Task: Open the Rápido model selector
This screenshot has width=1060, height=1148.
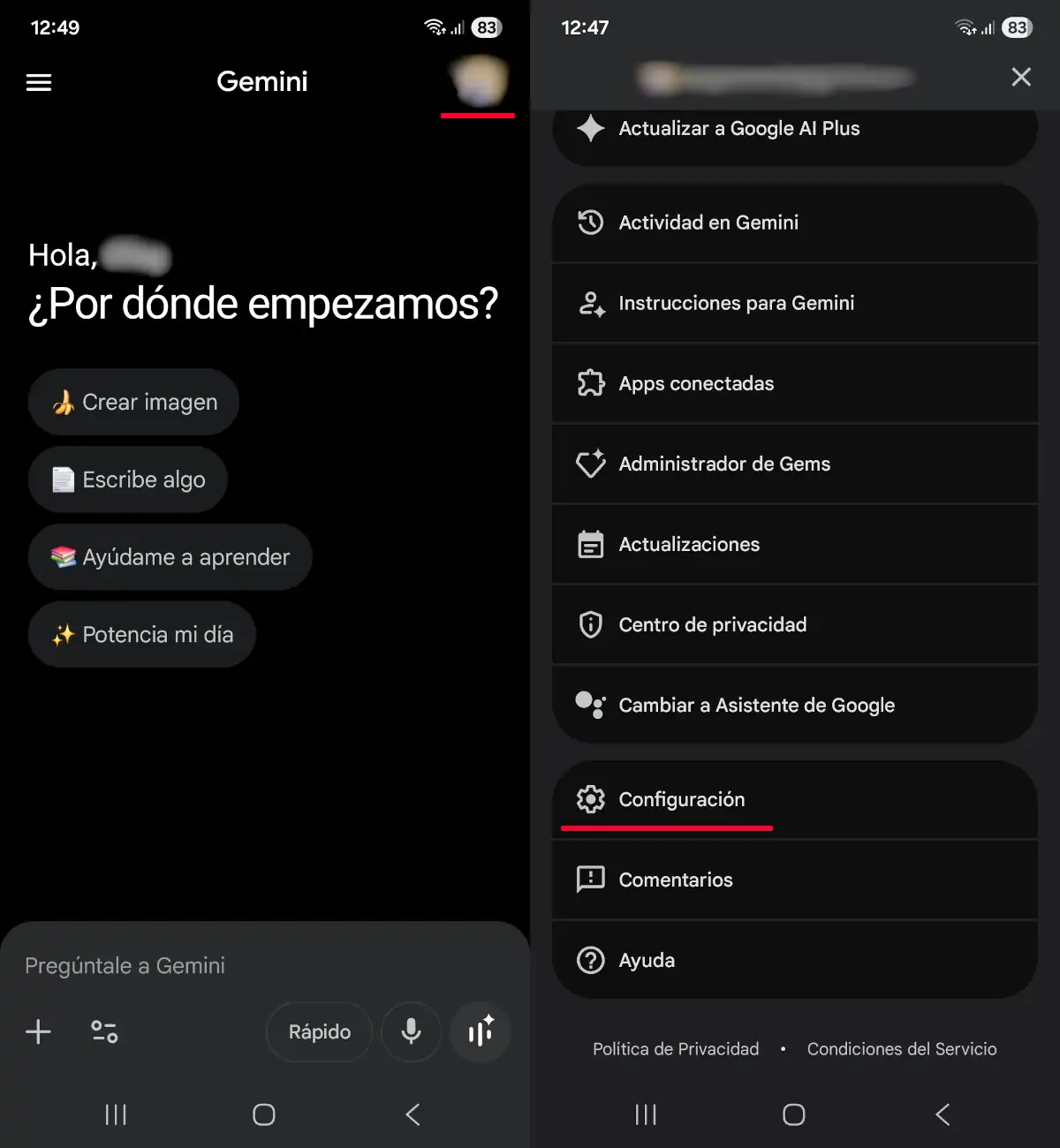Action: pos(320,1031)
